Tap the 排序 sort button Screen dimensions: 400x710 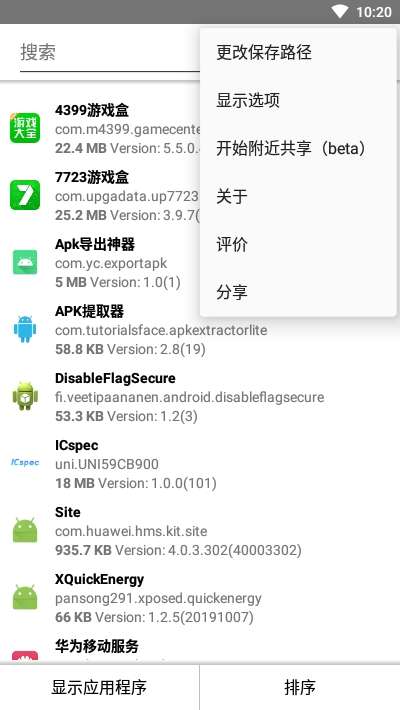(300, 687)
